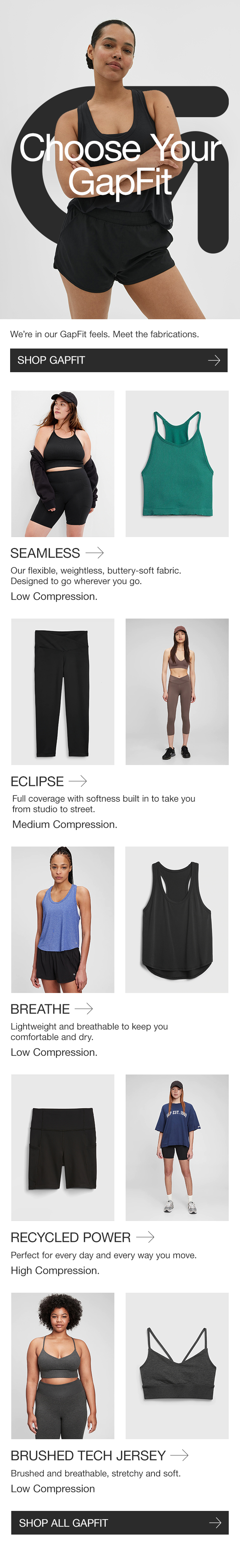Screen dimensions: 240x1568
Task: View the charcoal brushed jersey bra
Action: click(177, 1365)
